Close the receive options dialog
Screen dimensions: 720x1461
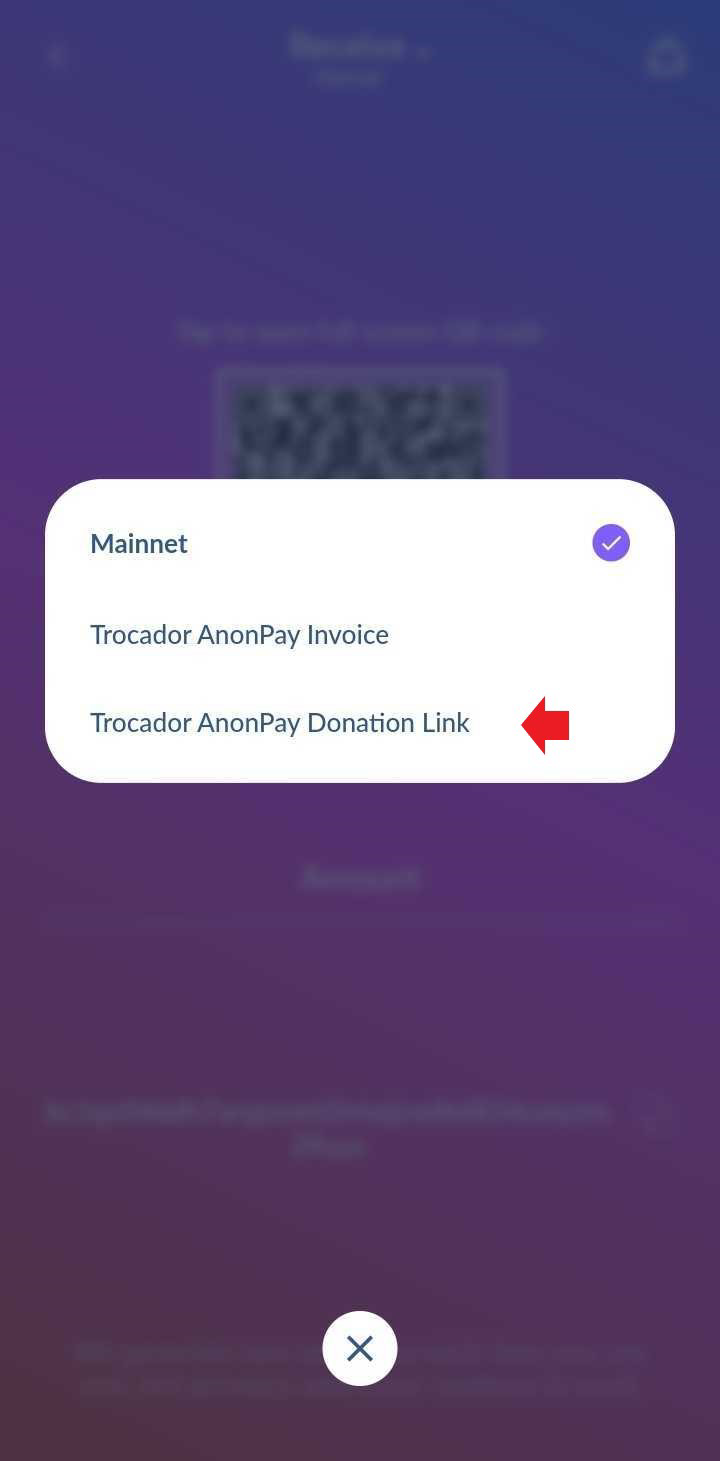tap(360, 1348)
